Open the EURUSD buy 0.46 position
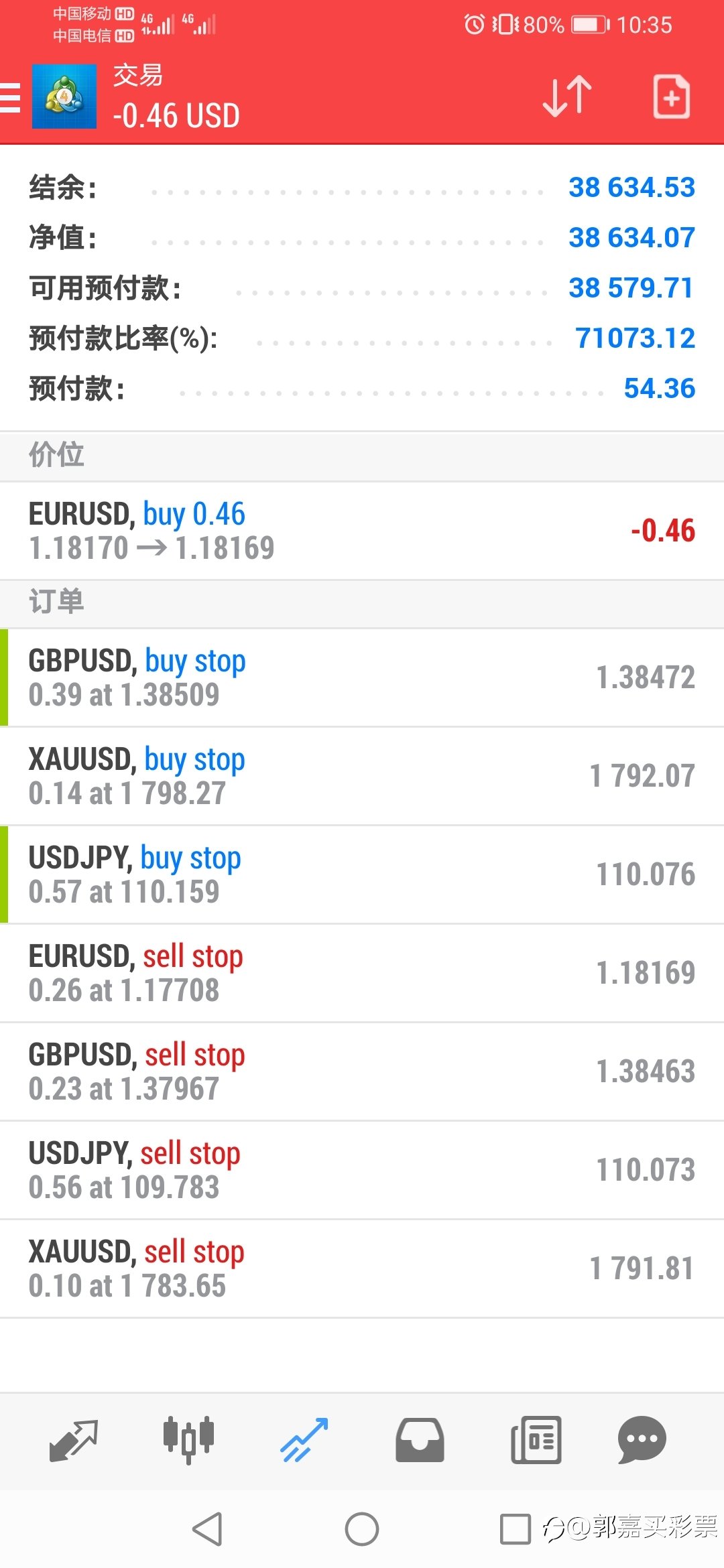 pos(362,531)
